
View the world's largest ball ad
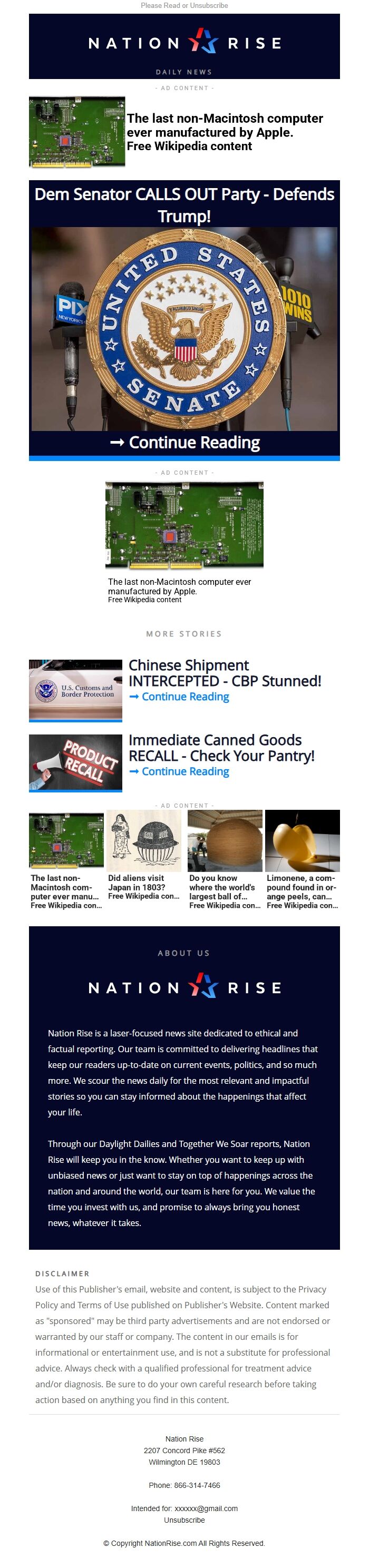coord(225,858)
